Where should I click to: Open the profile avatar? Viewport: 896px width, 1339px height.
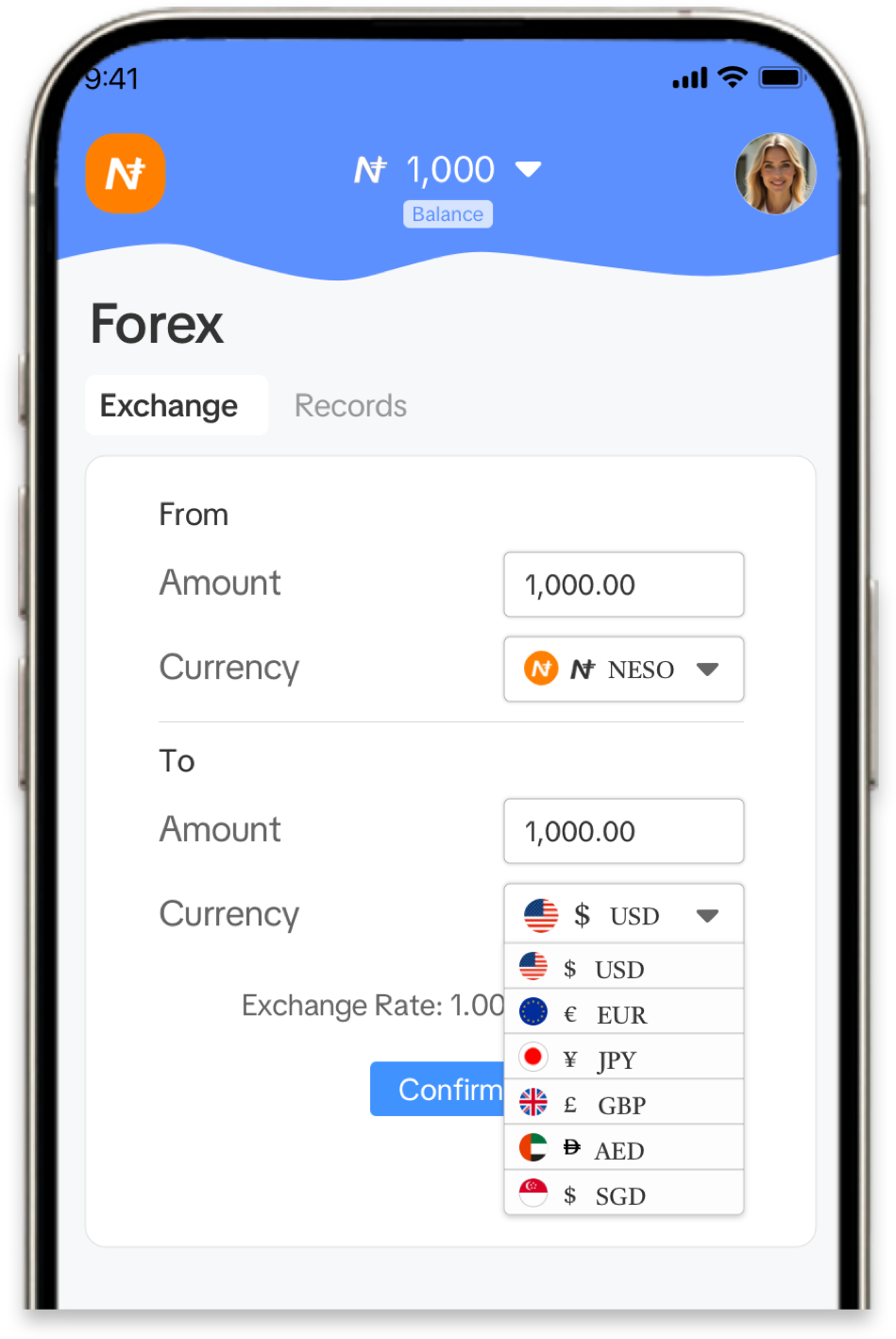775,174
